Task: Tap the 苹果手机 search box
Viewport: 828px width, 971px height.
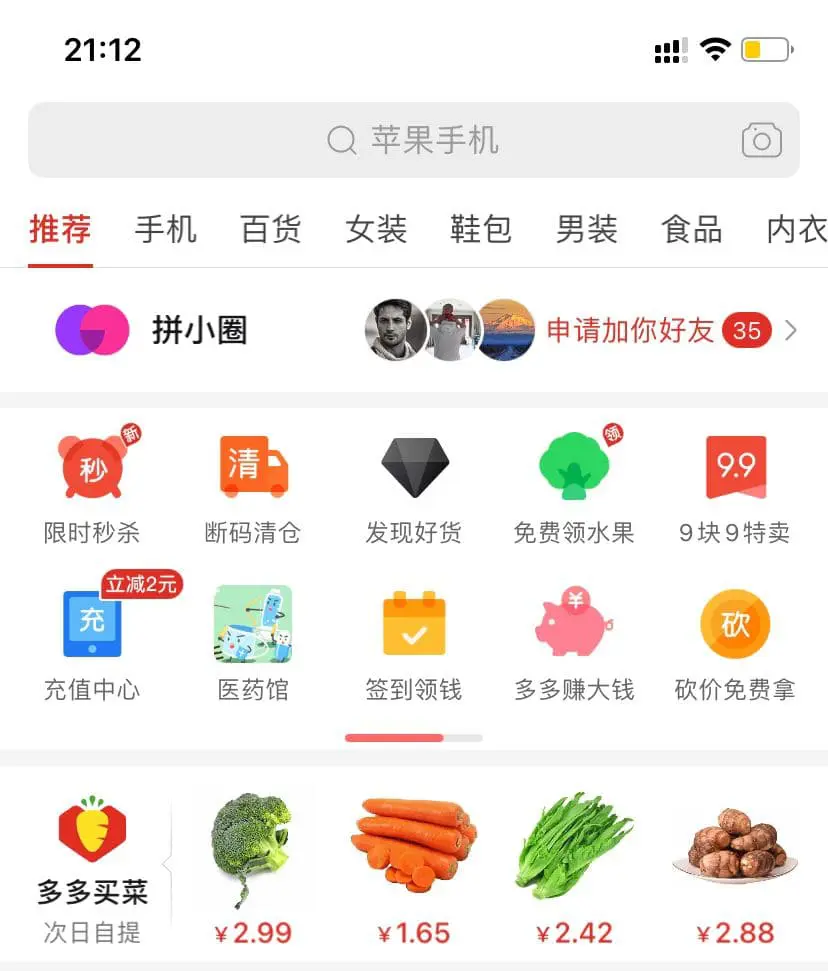Action: [x=412, y=140]
